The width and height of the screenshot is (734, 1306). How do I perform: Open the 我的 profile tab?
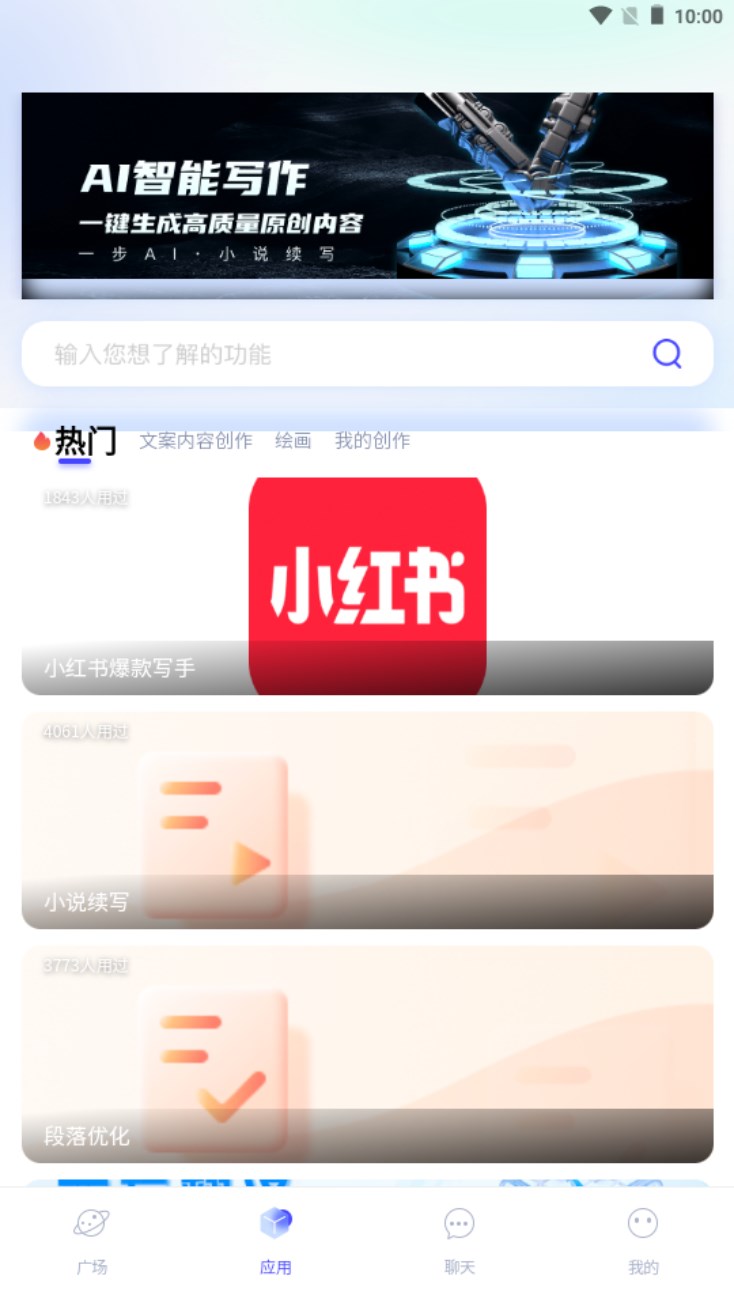click(643, 1240)
